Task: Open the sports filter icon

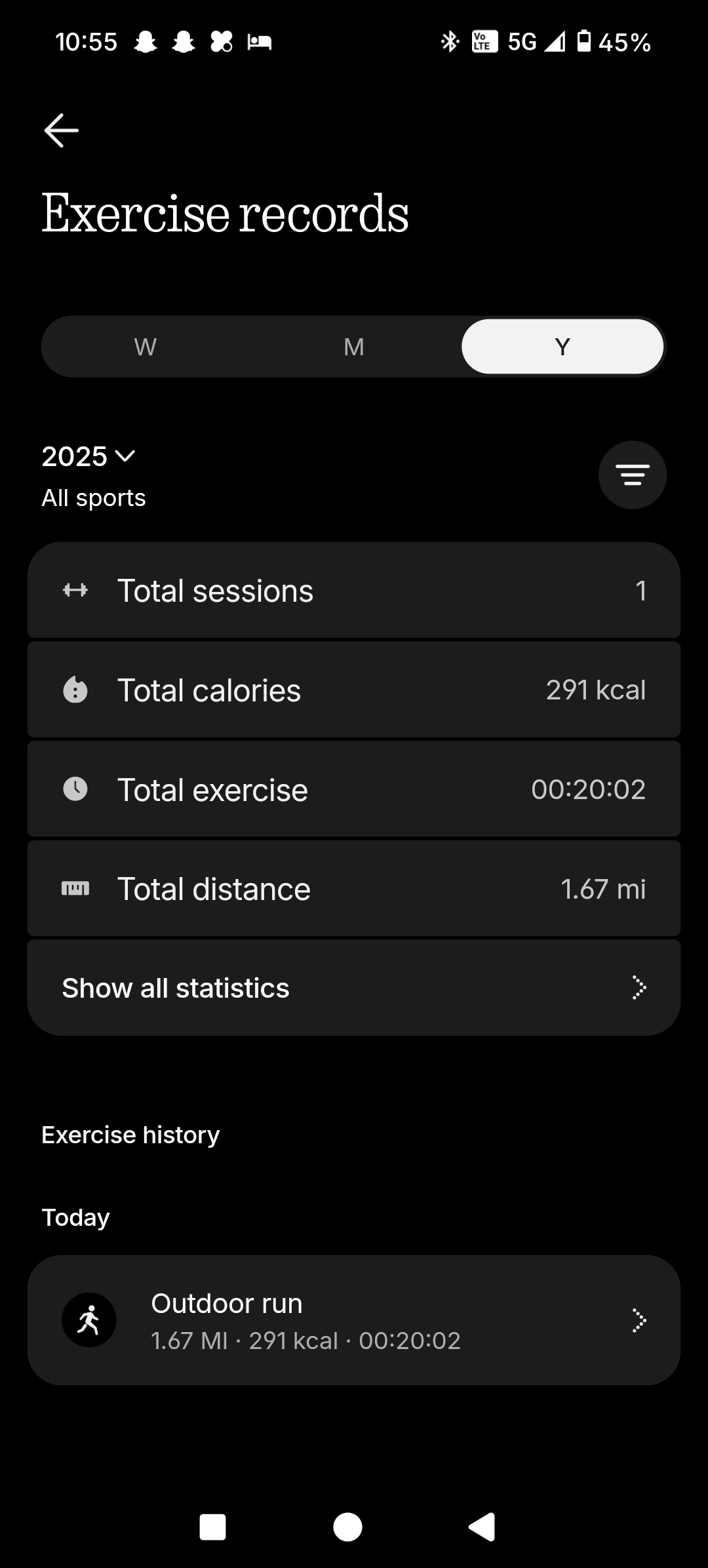Action: 632,475
